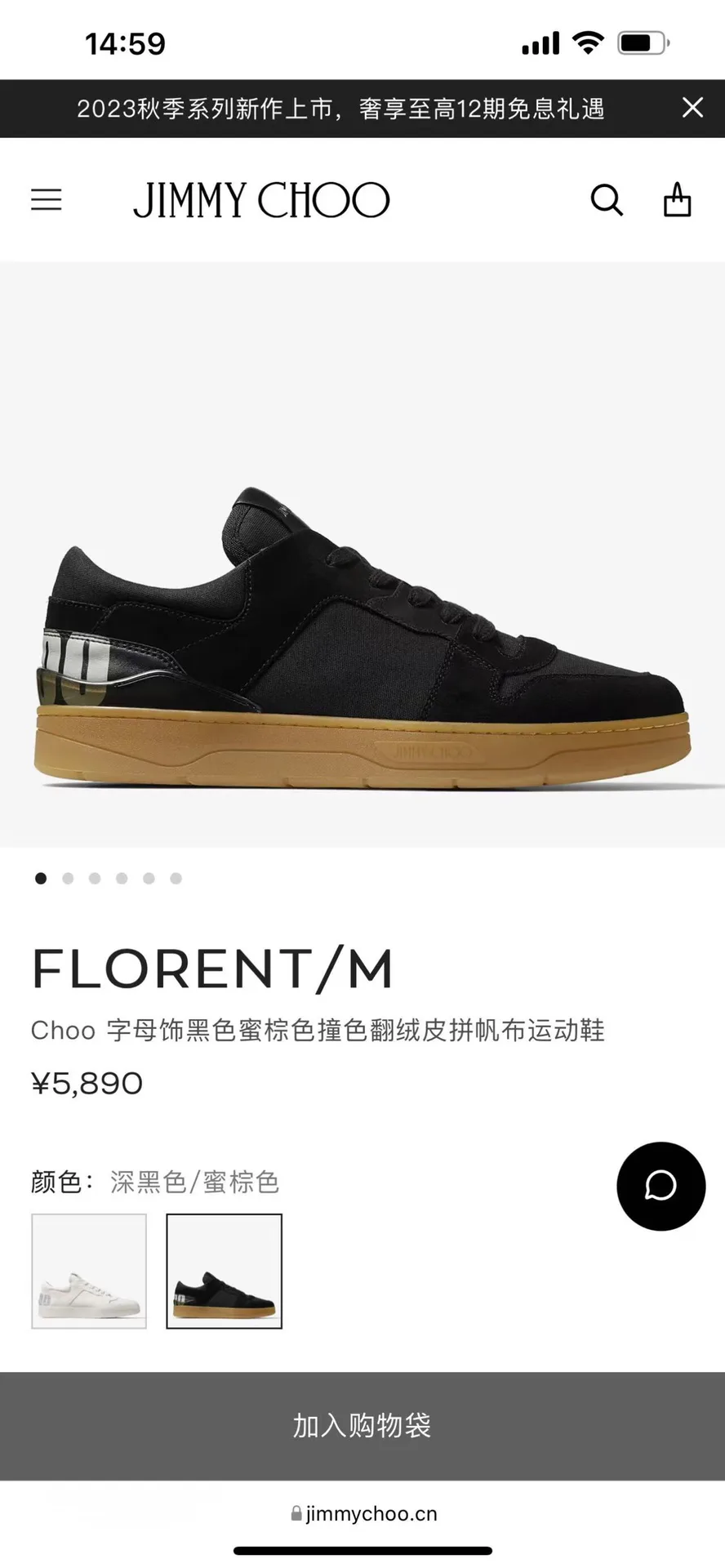
Task: Open the search icon
Action: point(607,200)
